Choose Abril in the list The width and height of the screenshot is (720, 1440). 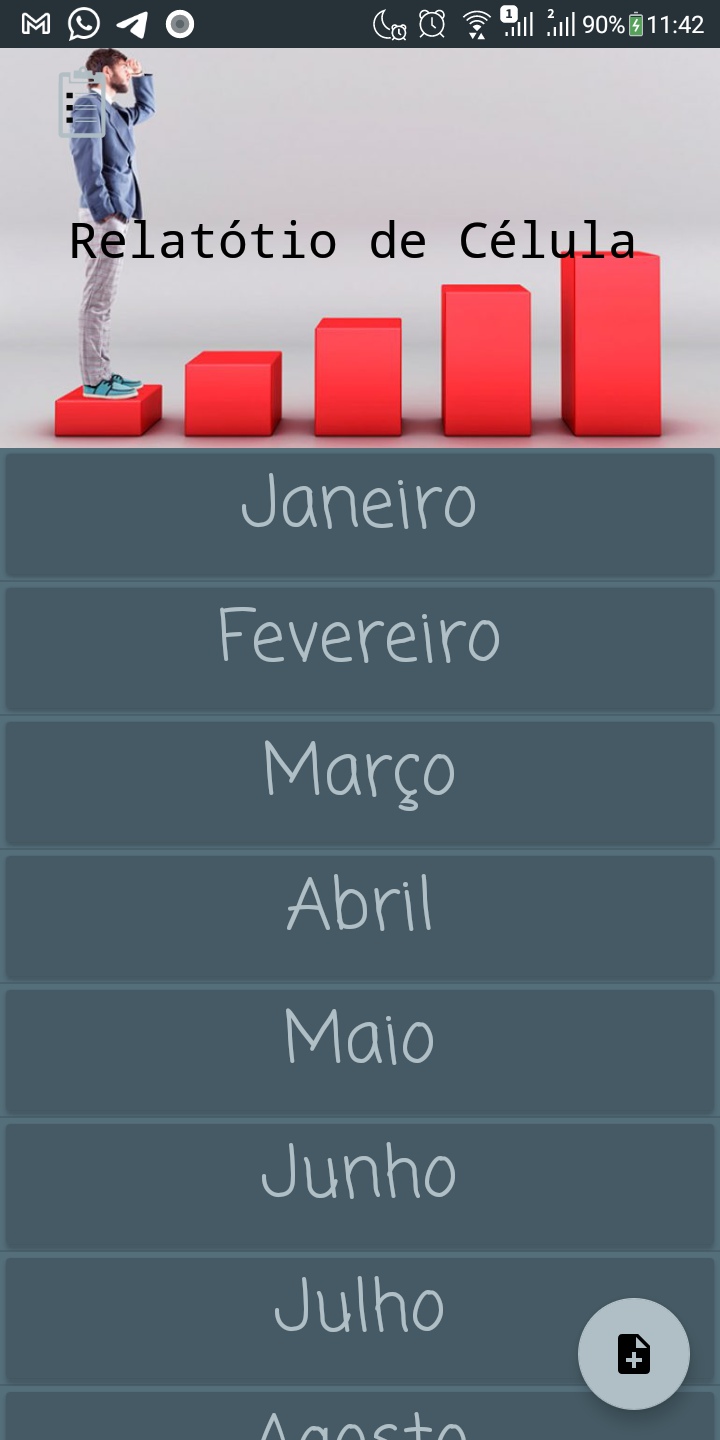(x=359, y=916)
